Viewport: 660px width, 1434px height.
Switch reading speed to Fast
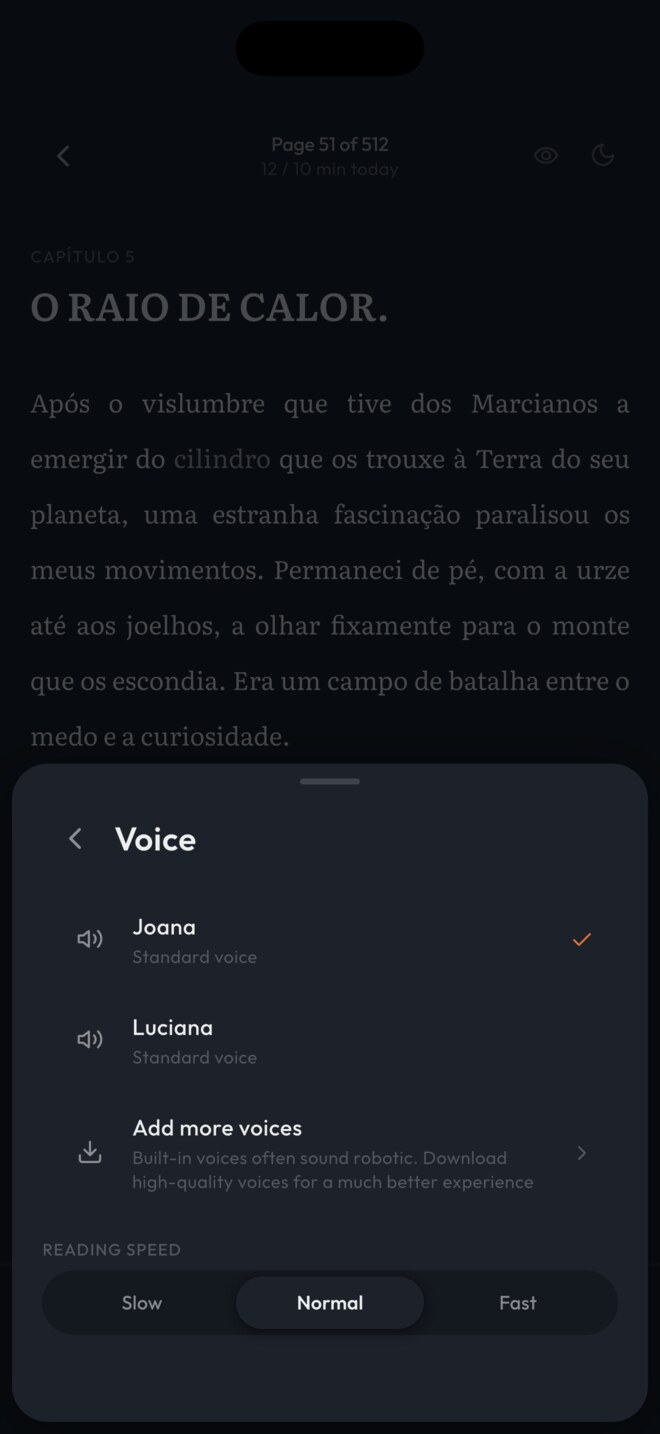(x=518, y=1303)
